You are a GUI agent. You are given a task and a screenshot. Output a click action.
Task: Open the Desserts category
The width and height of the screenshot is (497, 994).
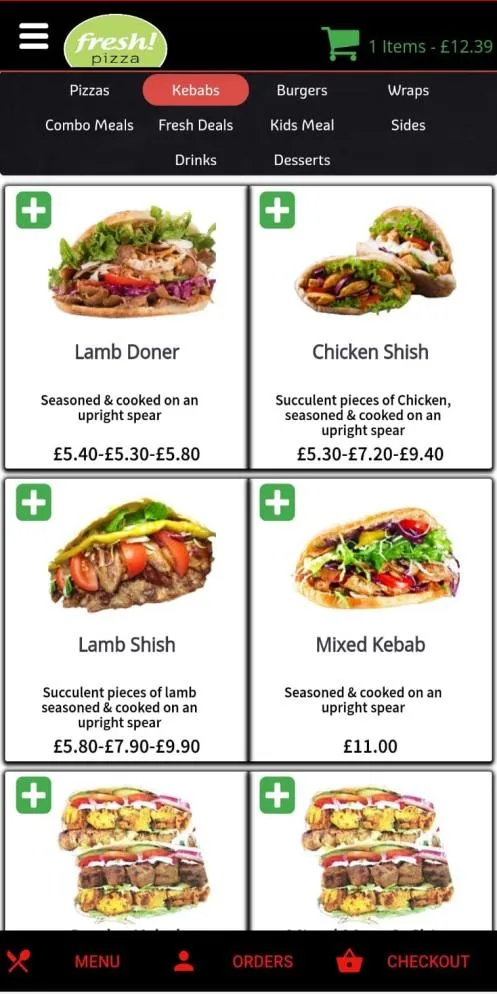click(302, 160)
